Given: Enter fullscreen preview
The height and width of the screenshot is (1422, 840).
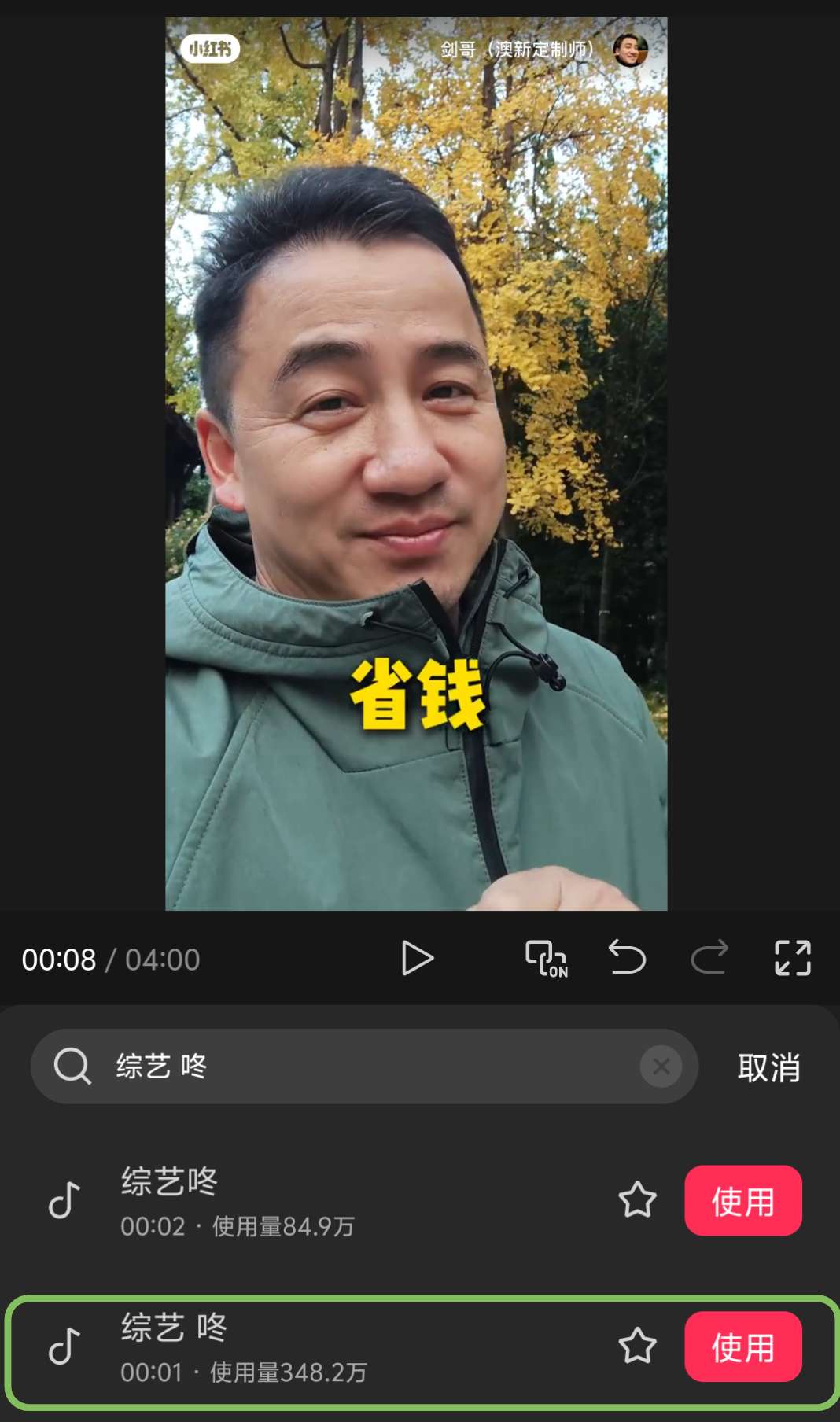Looking at the screenshot, I should pyautogui.click(x=792, y=958).
